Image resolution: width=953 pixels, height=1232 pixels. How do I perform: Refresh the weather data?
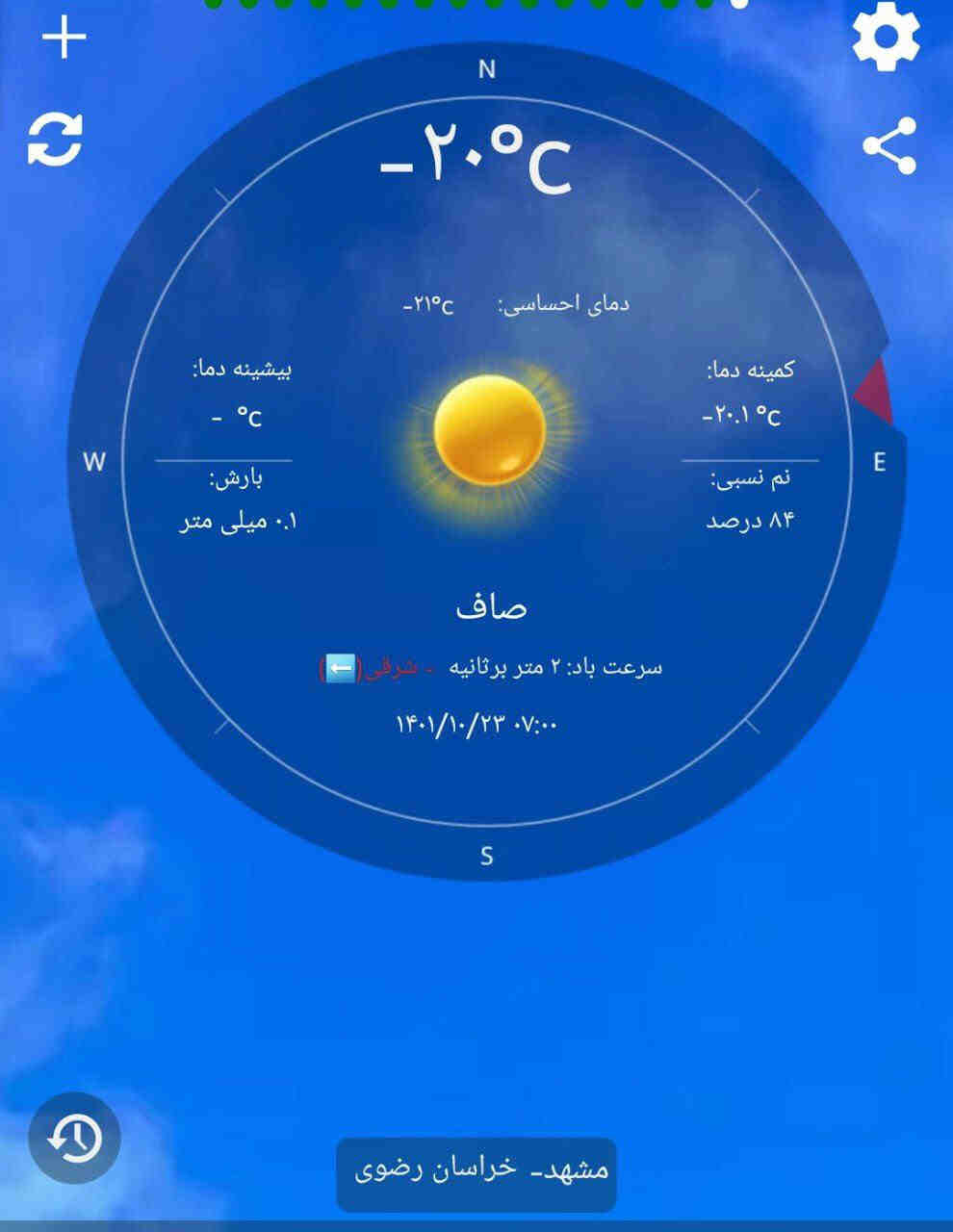[x=55, y=140]
